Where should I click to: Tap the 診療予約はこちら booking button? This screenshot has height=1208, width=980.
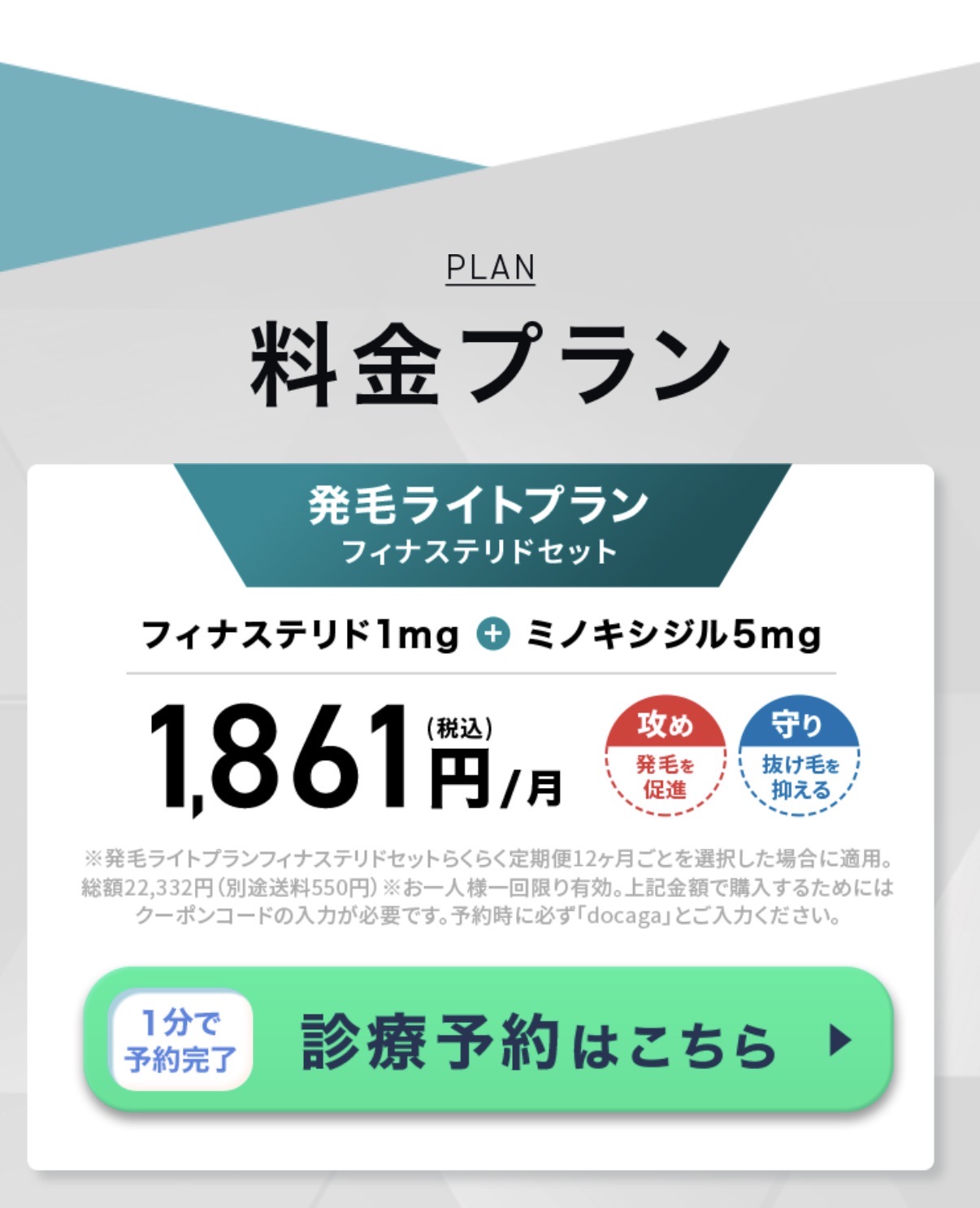[488, 1039]
